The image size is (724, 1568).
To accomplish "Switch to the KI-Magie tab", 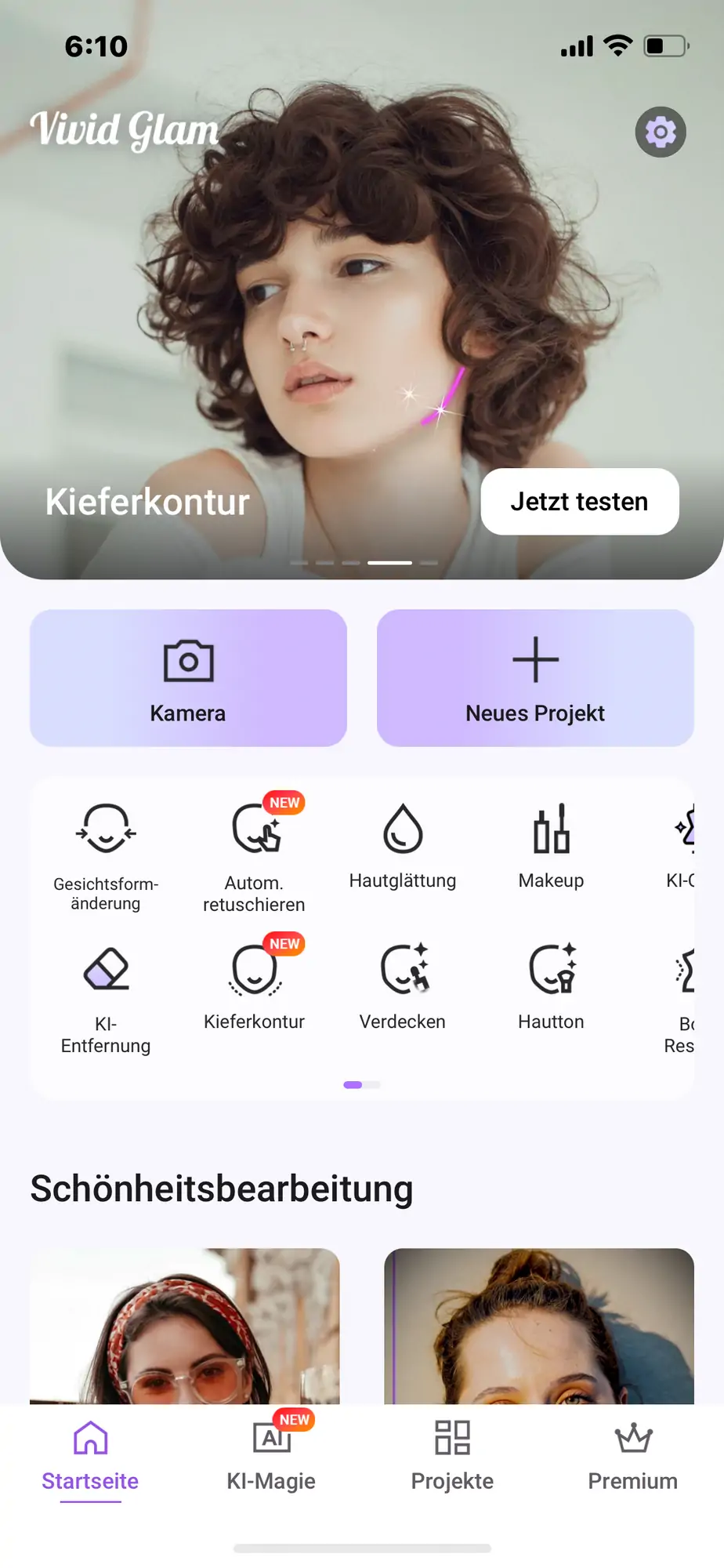I will click(271, 1454).
